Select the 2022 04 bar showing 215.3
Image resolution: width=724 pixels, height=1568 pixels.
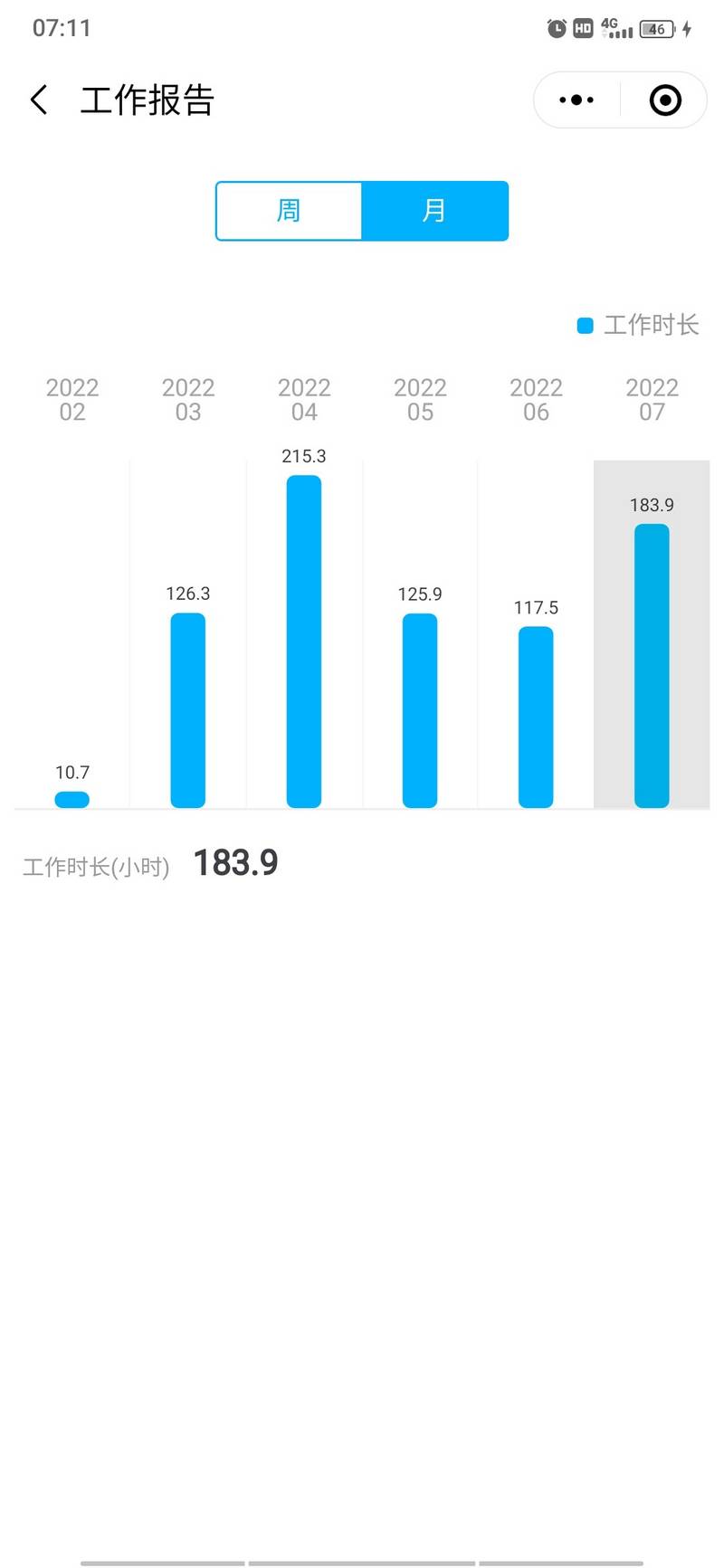[304, 641]
